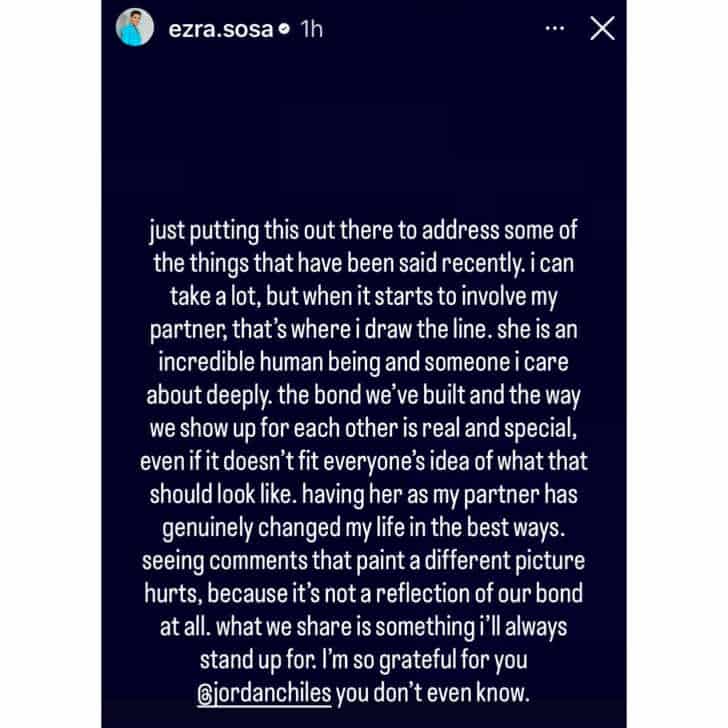The width and height of the screenshot is (728, 728).
Task: Close the story viewer
Action: pos(601,29)
